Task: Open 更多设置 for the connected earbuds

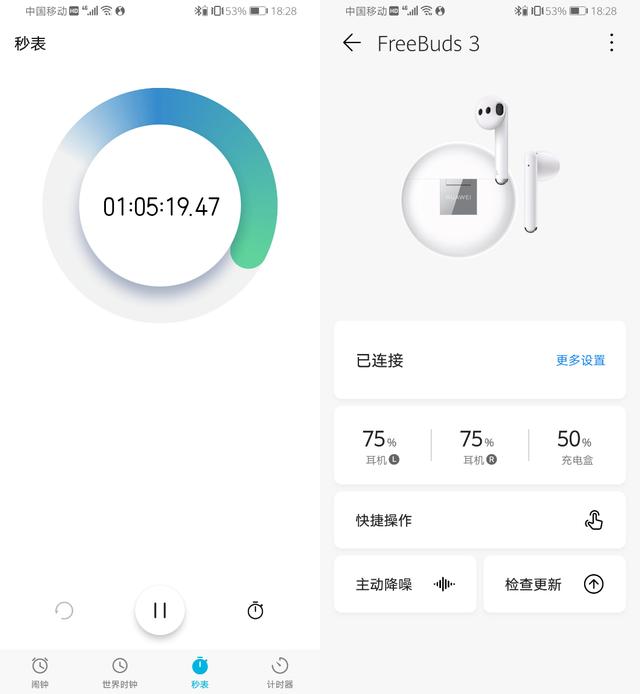Action: [580, 360]
